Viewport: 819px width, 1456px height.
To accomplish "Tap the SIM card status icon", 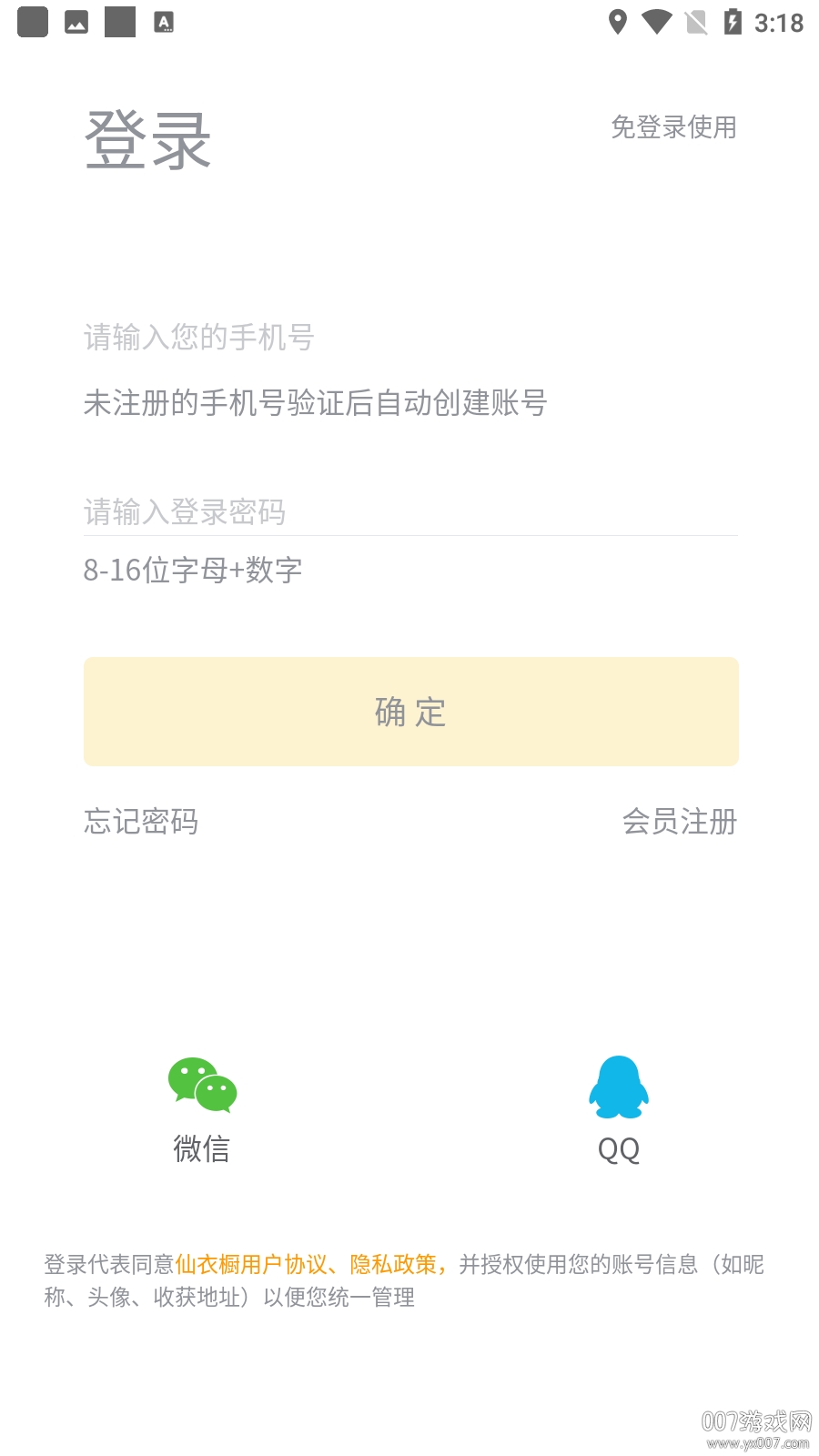I will [x=694, y=22].
